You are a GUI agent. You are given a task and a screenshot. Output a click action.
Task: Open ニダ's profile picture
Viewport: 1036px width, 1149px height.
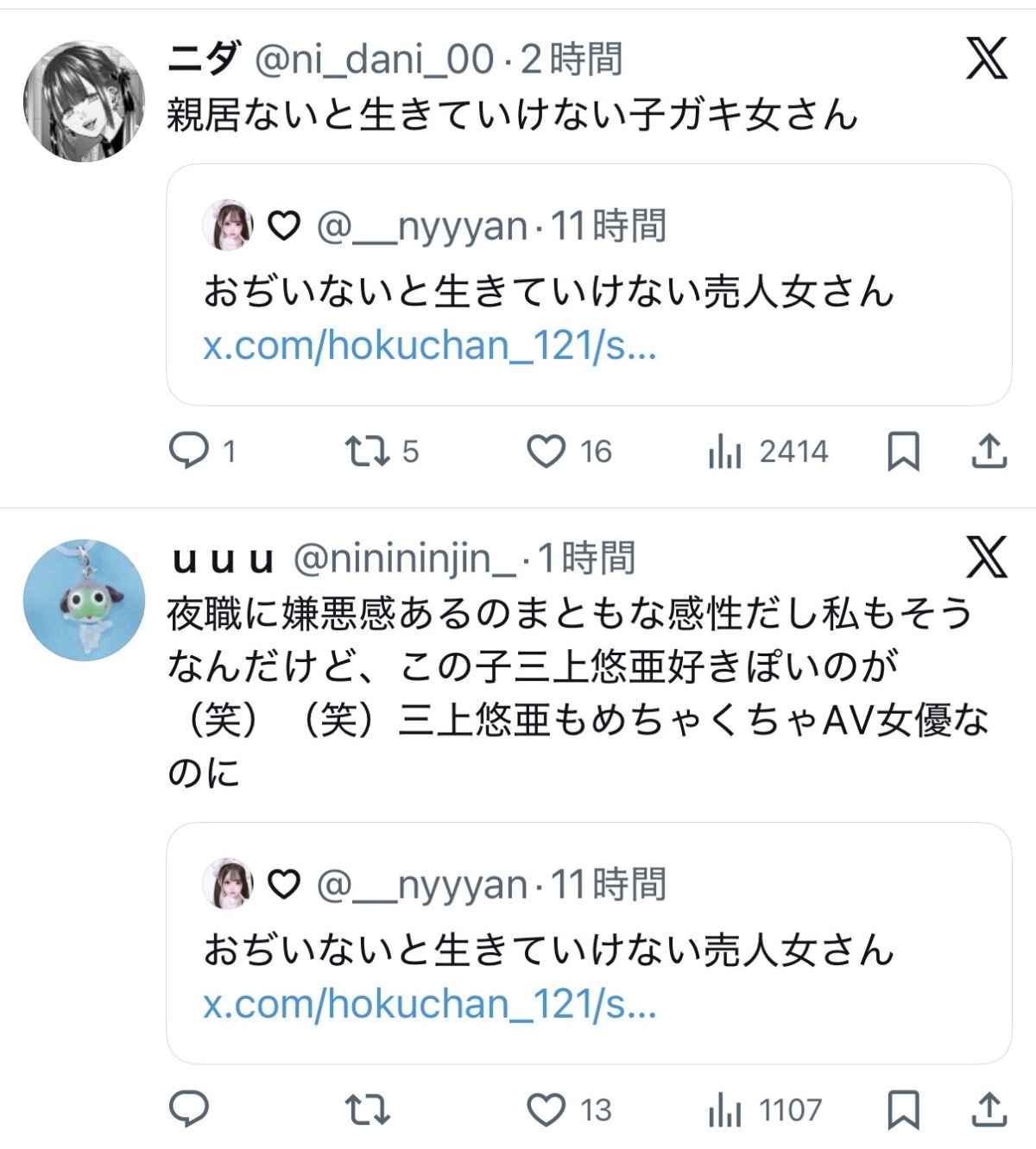(83, 100)
